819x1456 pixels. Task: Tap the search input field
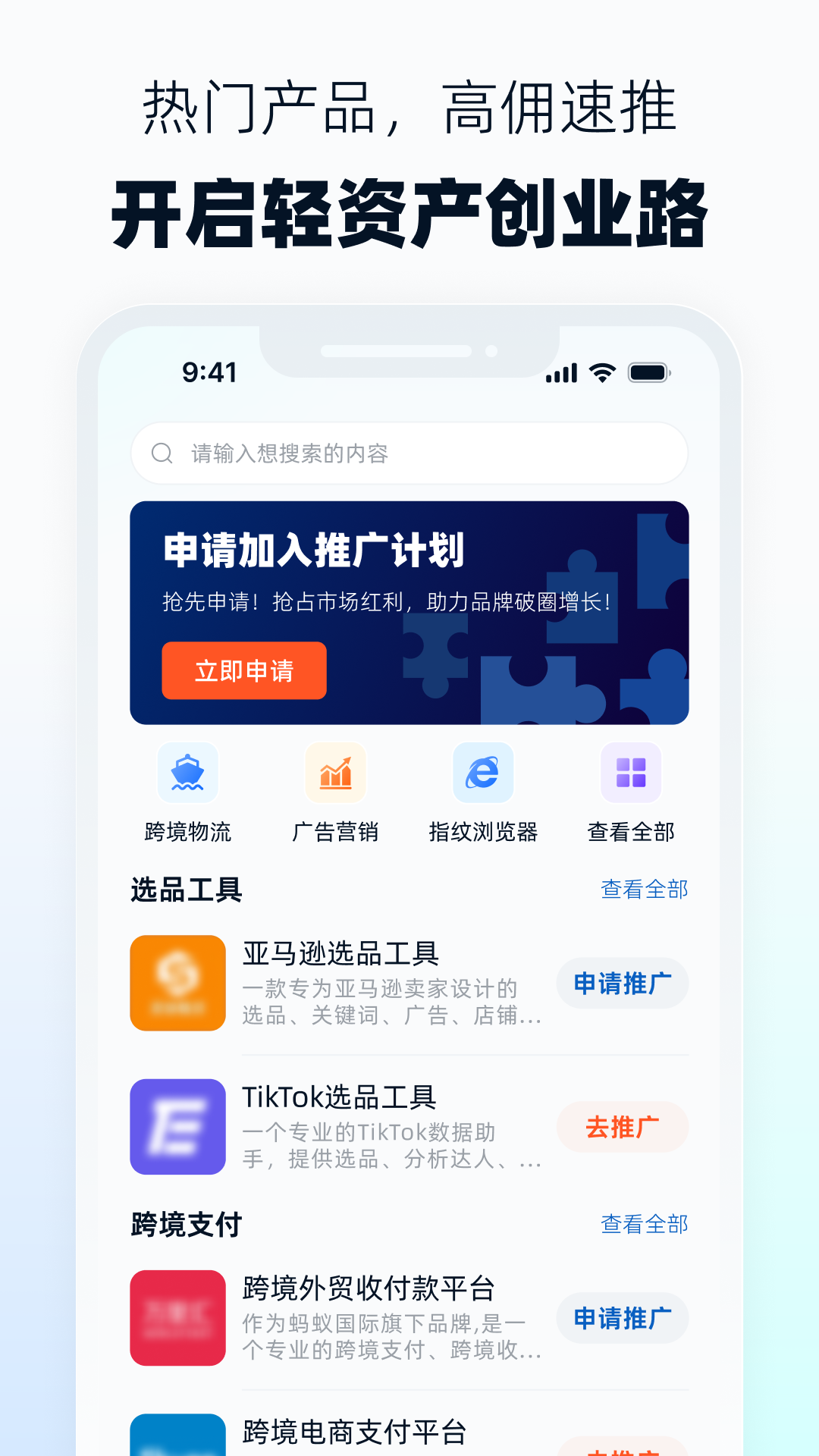click(x=409, y=453)
